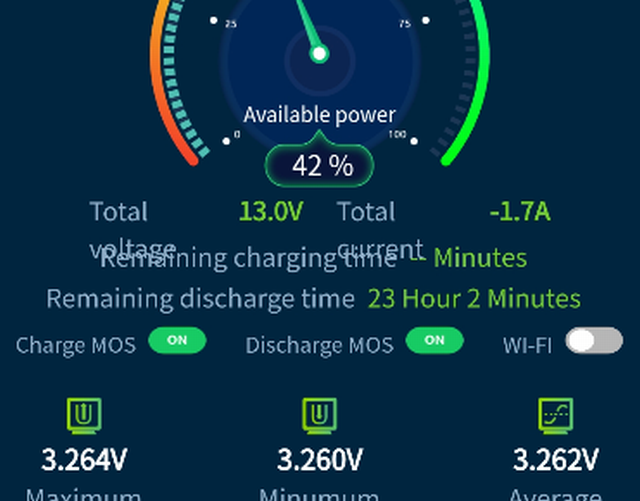Screen dimensions: 640x501
Task: Enable the WI-FI toggle
Action: click(x=594, y=342)
